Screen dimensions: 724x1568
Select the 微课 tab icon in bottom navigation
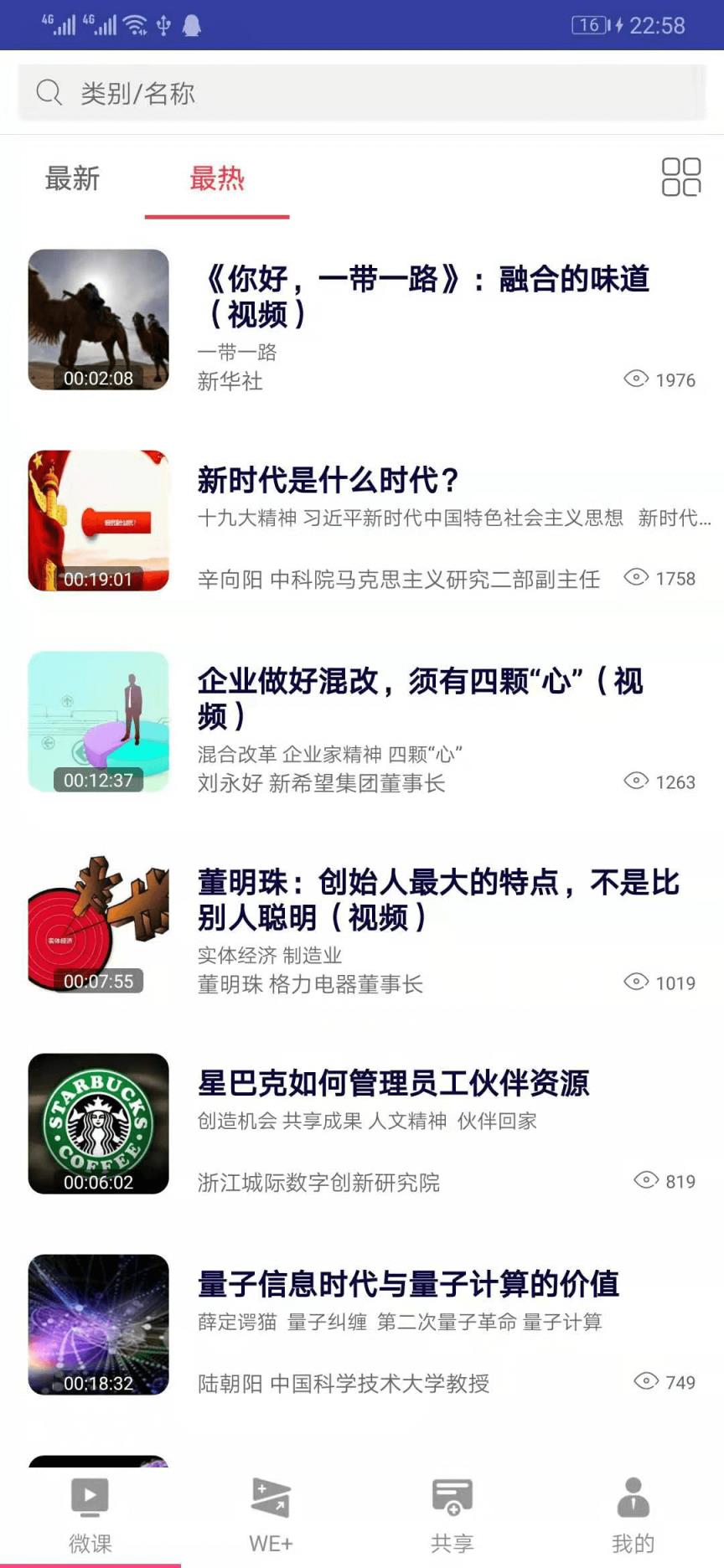coord(89,1499)
